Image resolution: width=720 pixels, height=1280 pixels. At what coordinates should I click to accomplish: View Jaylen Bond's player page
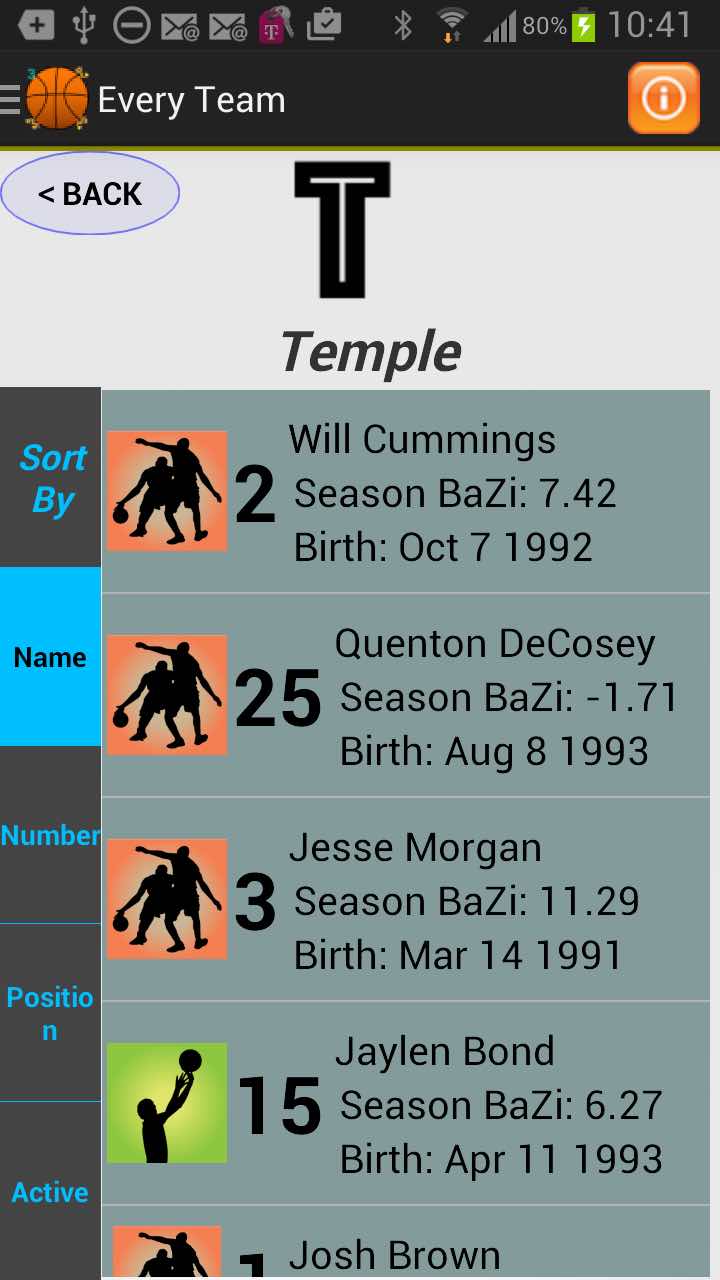[405, 1104]
